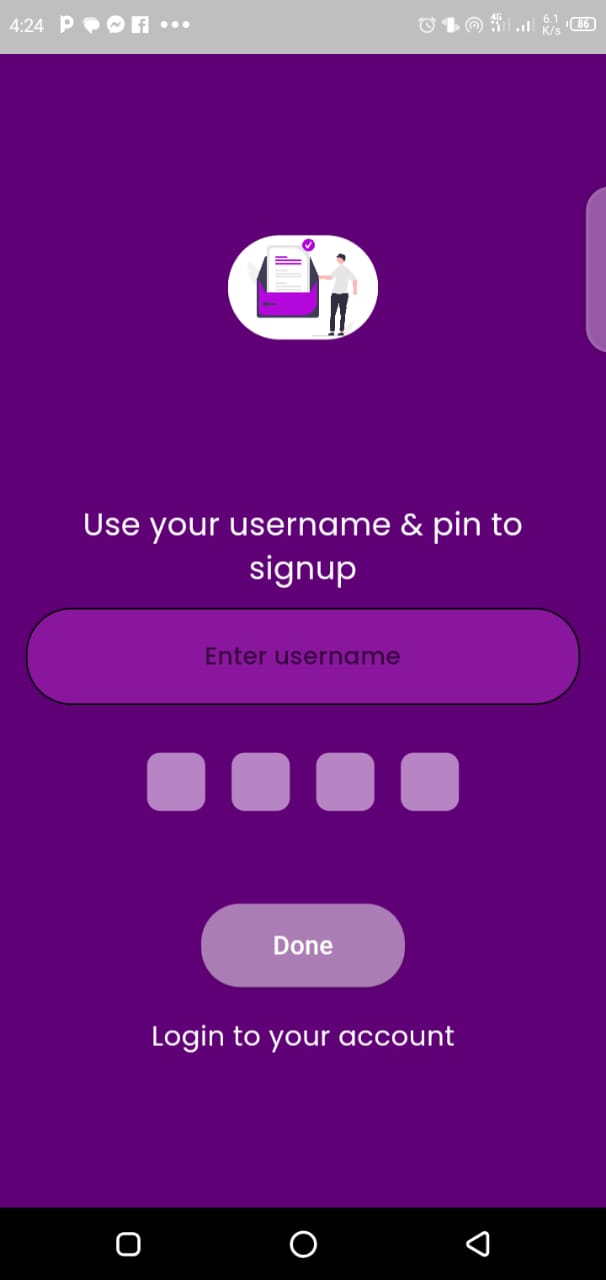This screenshot has width=606, height=1280.
Task: Open recent apps from the navigation bar
Action: tap(128, 1244)
